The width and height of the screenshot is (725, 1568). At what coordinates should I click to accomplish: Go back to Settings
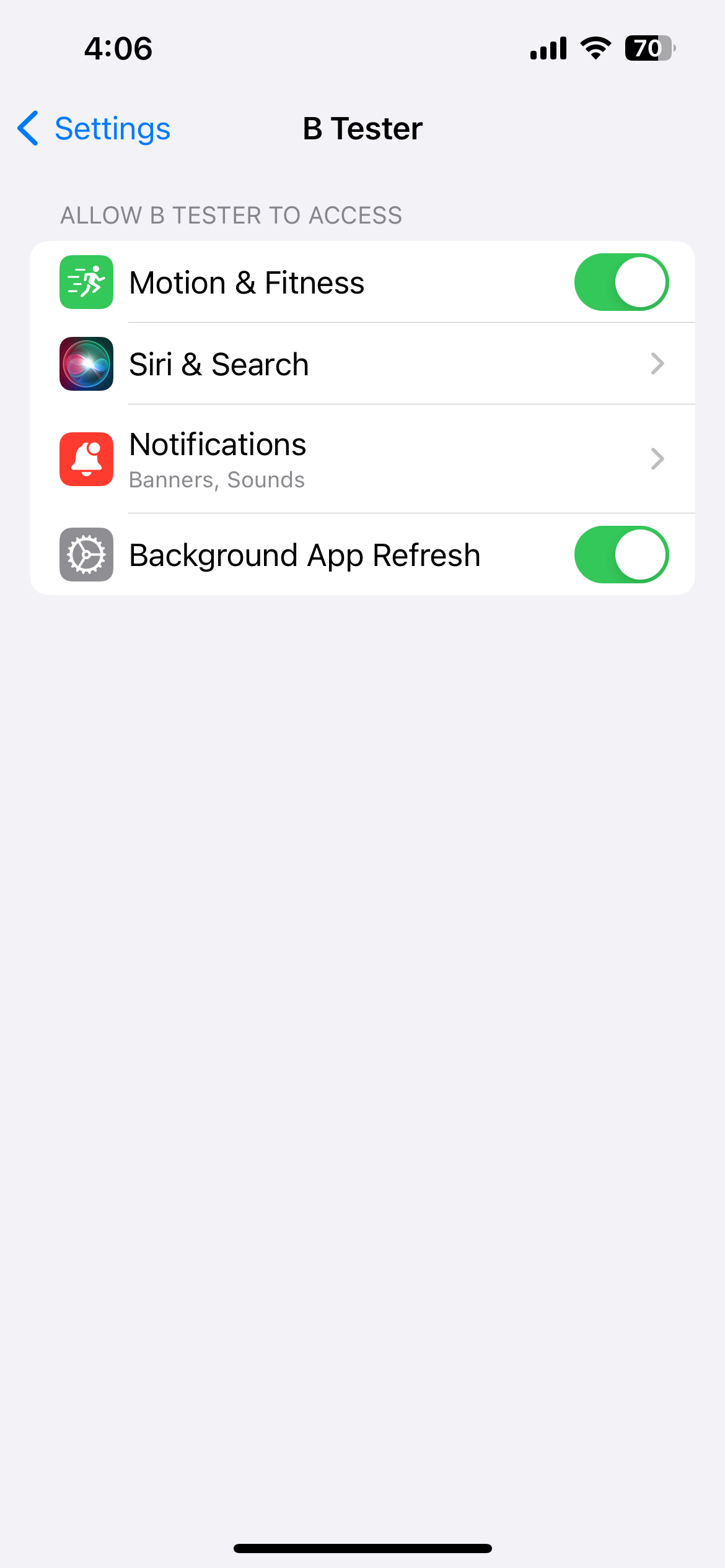coord(94,129)
